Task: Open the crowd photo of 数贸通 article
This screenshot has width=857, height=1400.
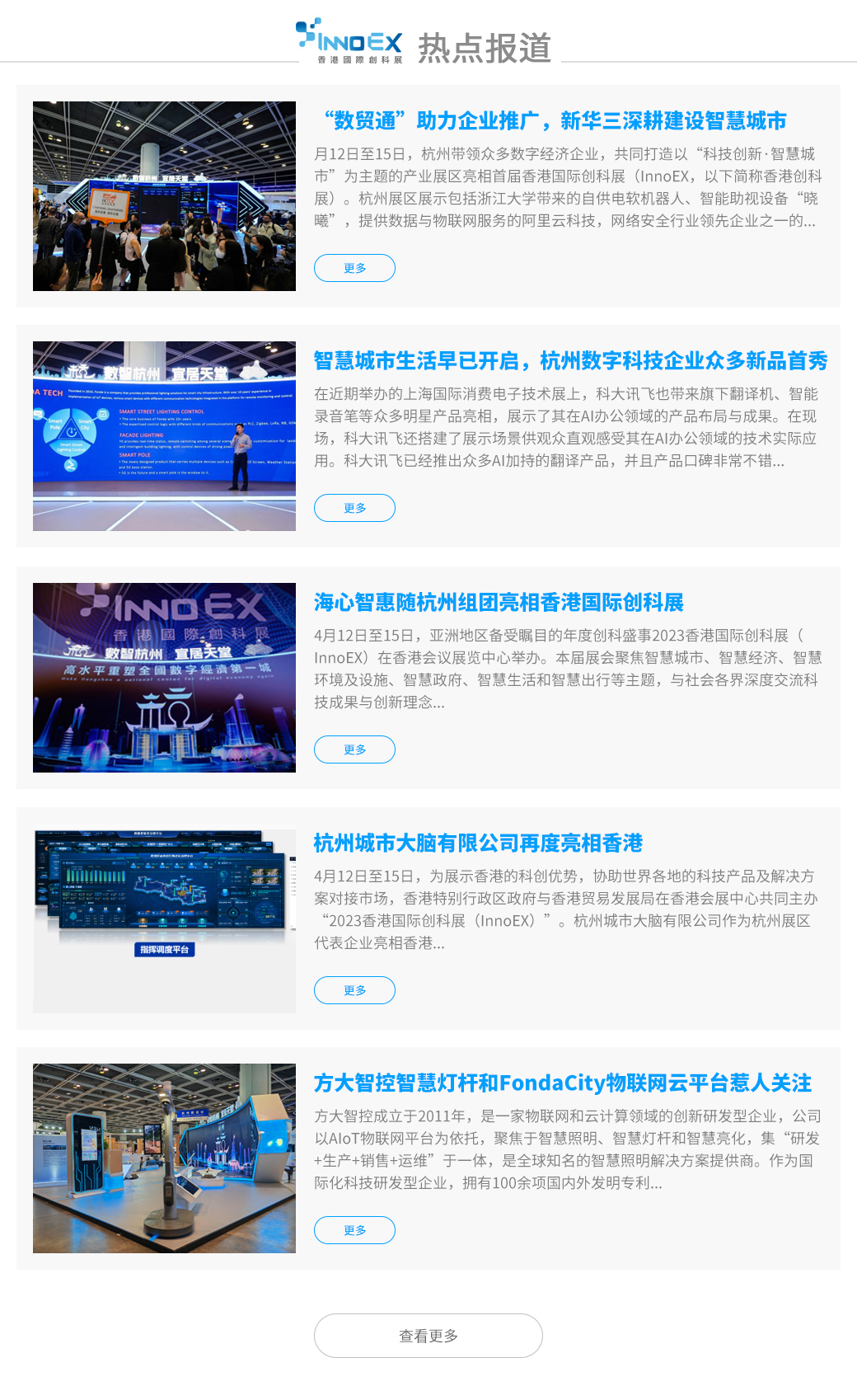Action: [164, 196]
